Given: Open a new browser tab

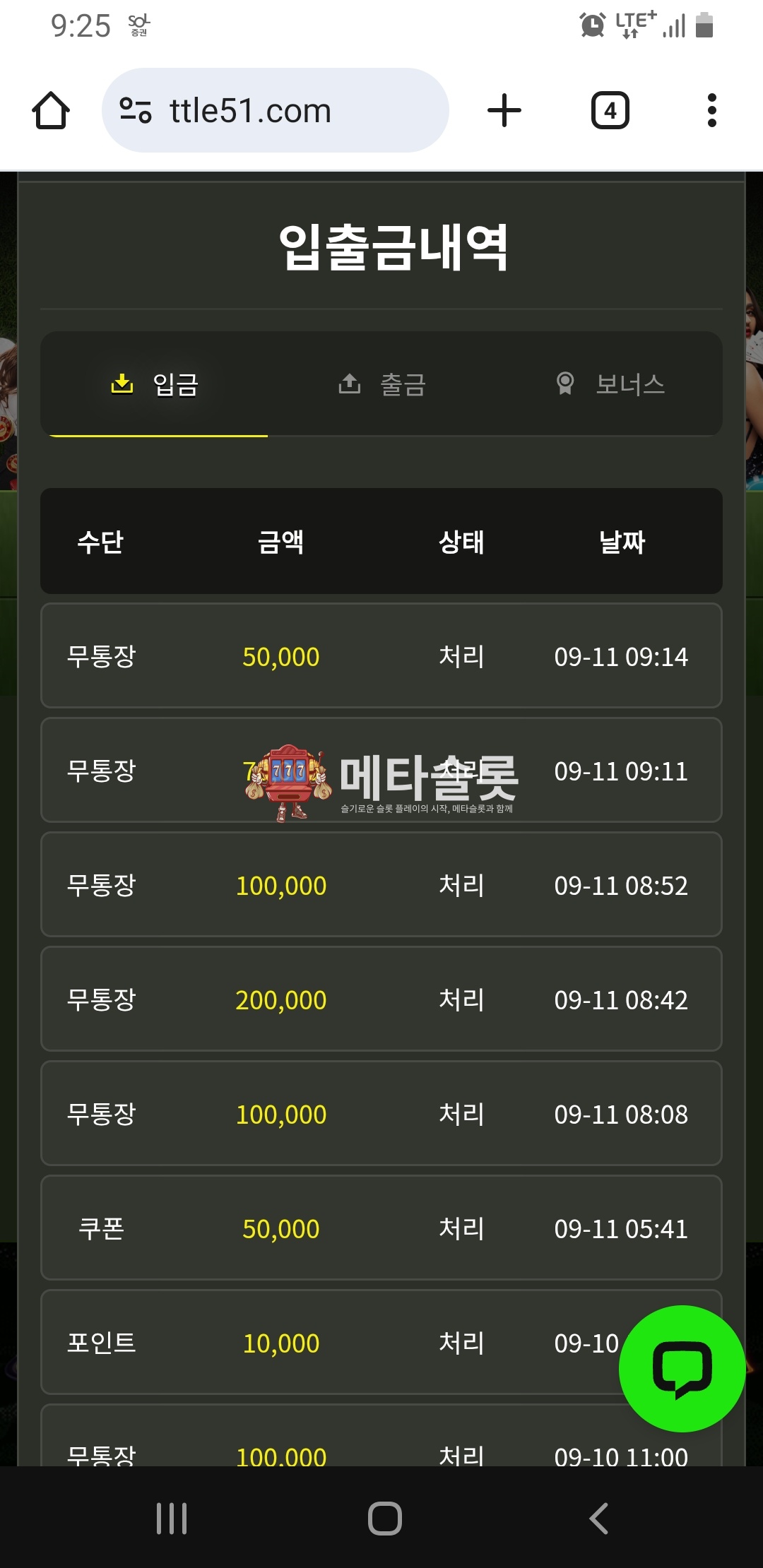Looking at the screenshot, I should (504, 111).
